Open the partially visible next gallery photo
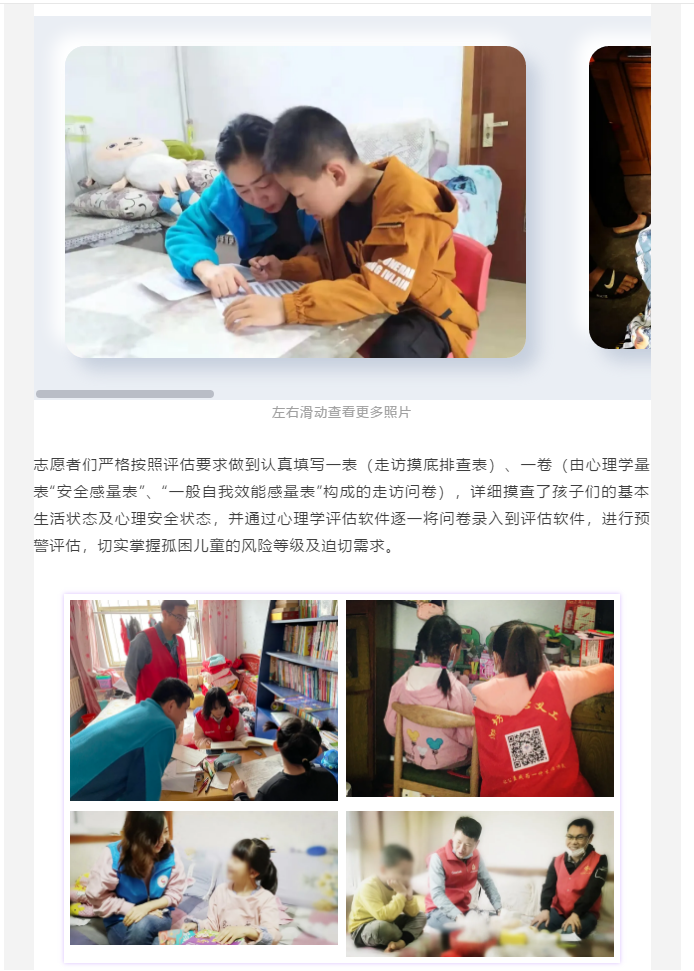694x971 pixels. click(620, 198)
